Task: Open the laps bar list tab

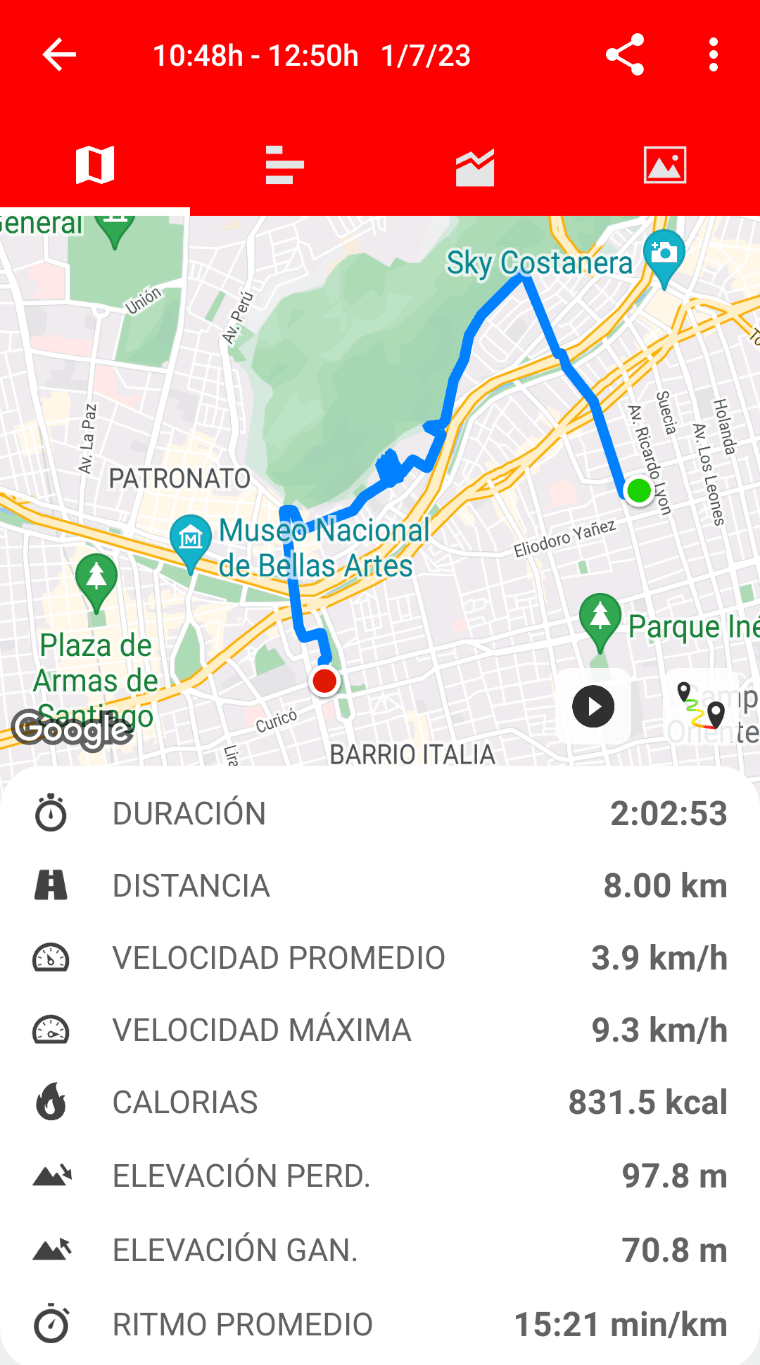Action: 284,165
